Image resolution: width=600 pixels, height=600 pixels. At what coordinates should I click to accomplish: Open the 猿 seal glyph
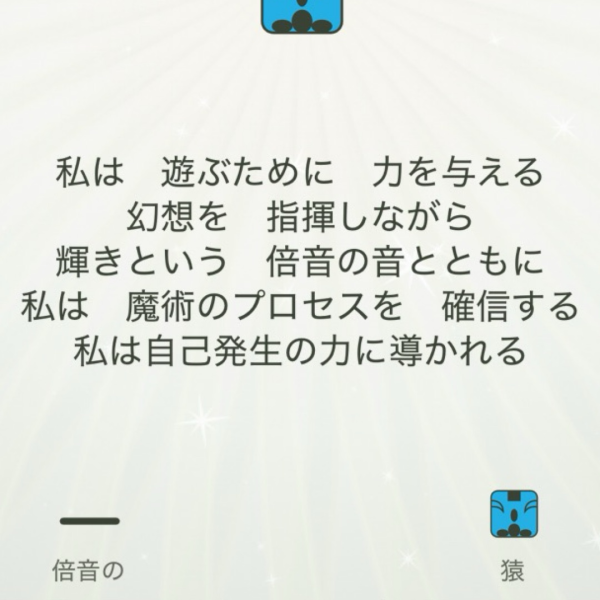click(514, 514)
